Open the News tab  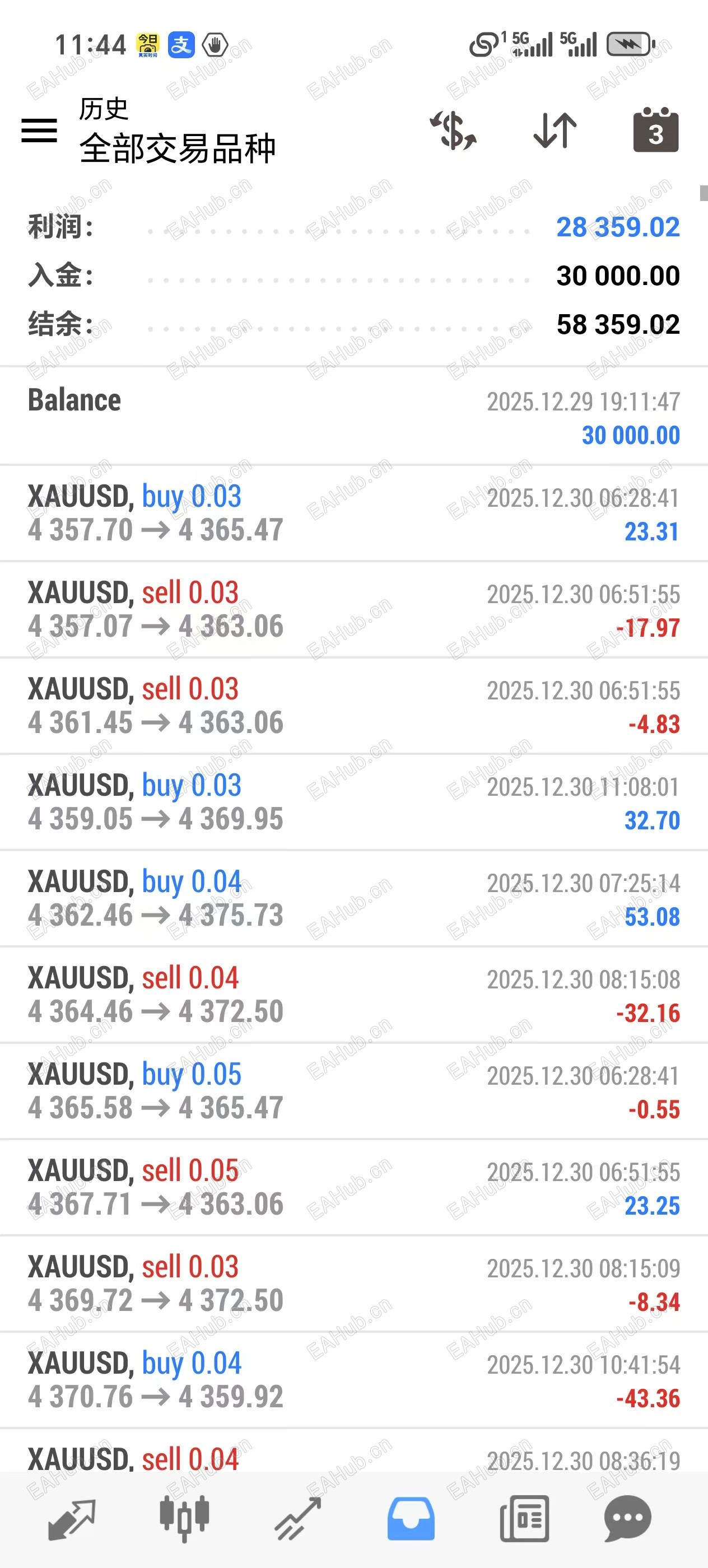point(524,1520)
